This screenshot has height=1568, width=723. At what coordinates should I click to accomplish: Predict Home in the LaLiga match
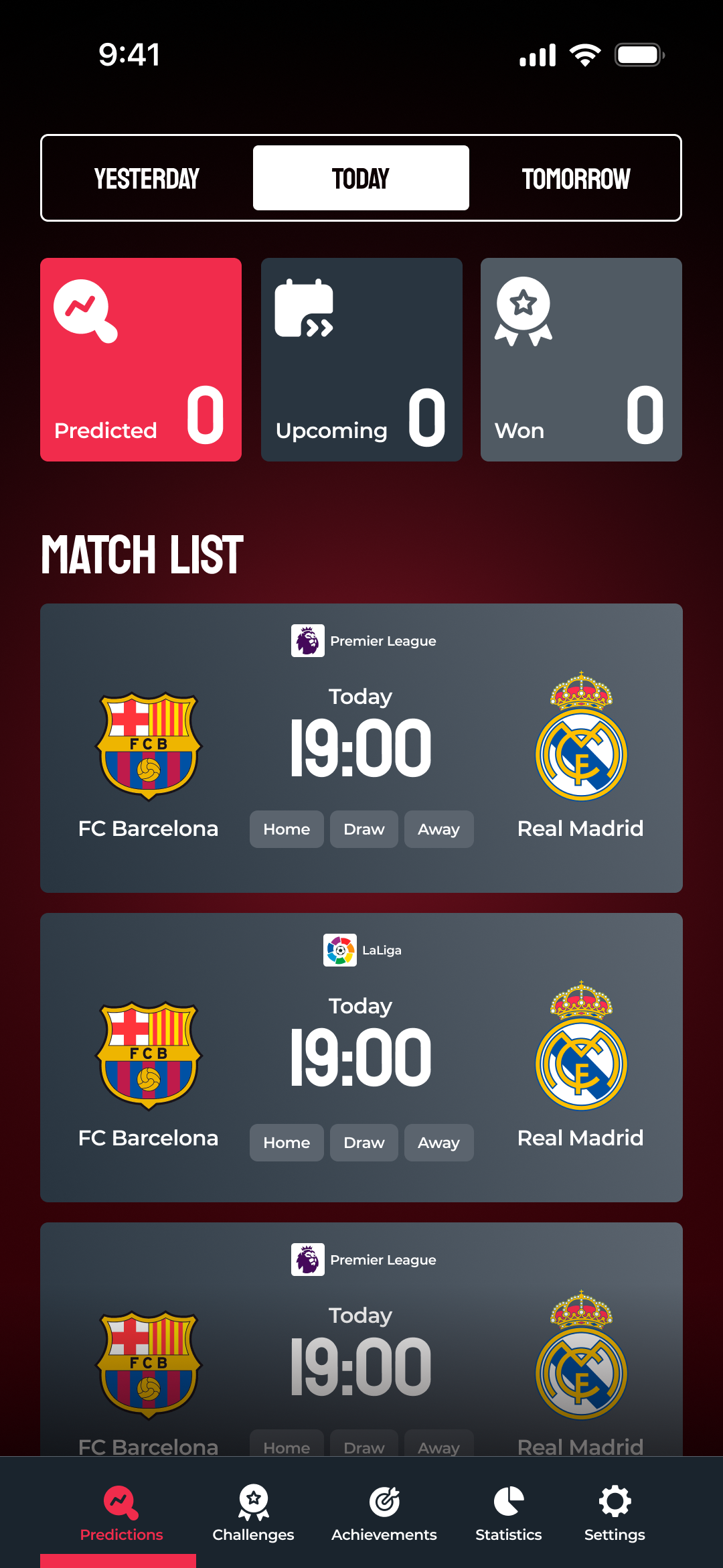[287, 1143]
